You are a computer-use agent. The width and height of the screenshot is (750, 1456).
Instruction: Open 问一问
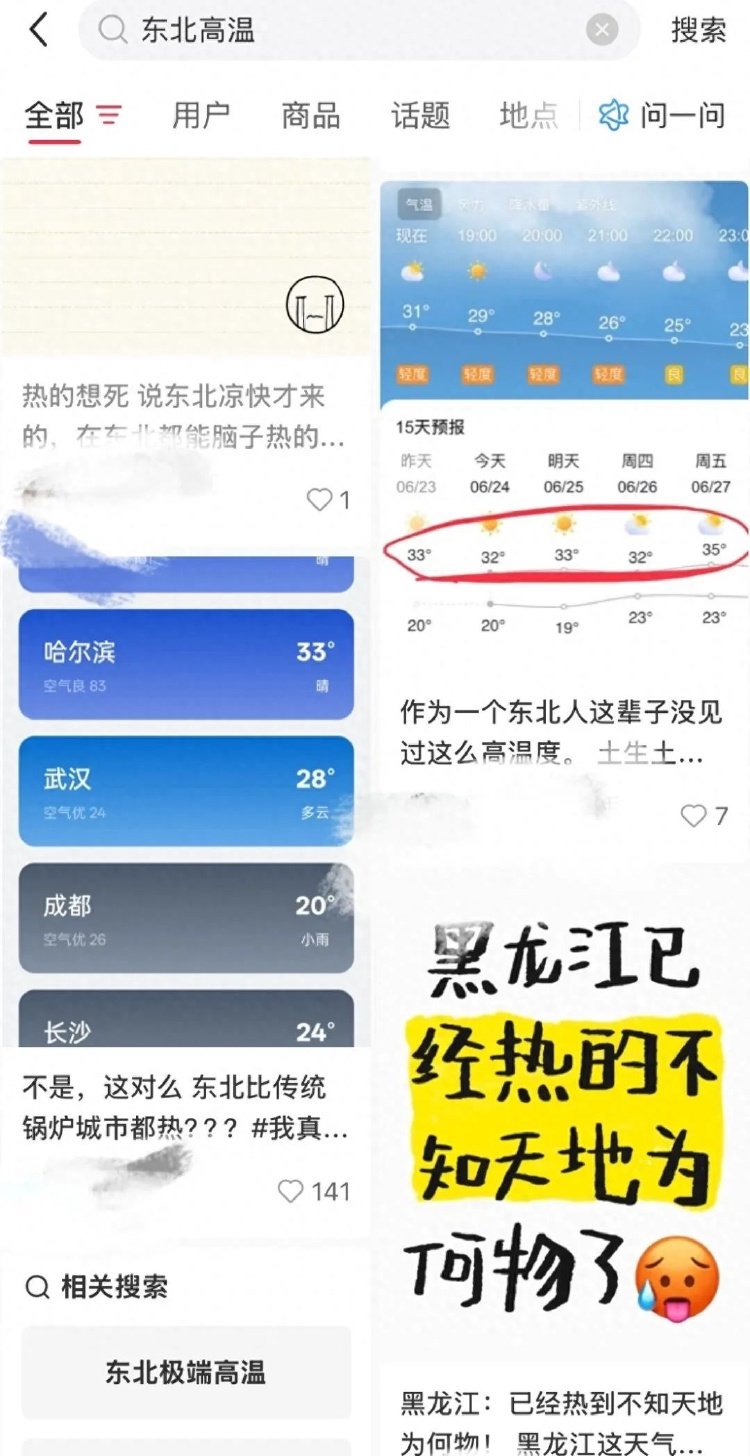click(663, 116)
